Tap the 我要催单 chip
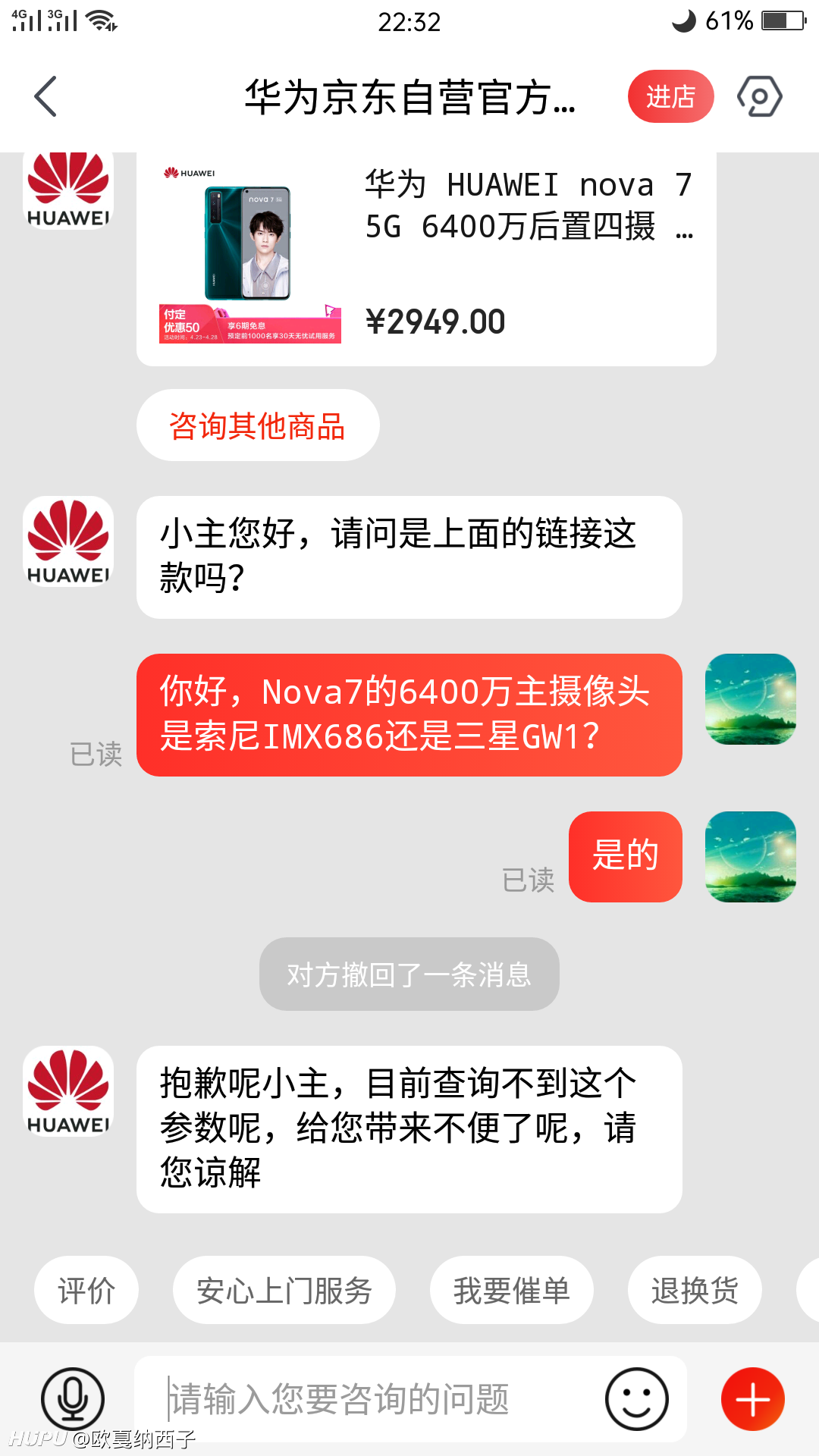Screen dimensions: 819x1456 (x=512, y=1290)
